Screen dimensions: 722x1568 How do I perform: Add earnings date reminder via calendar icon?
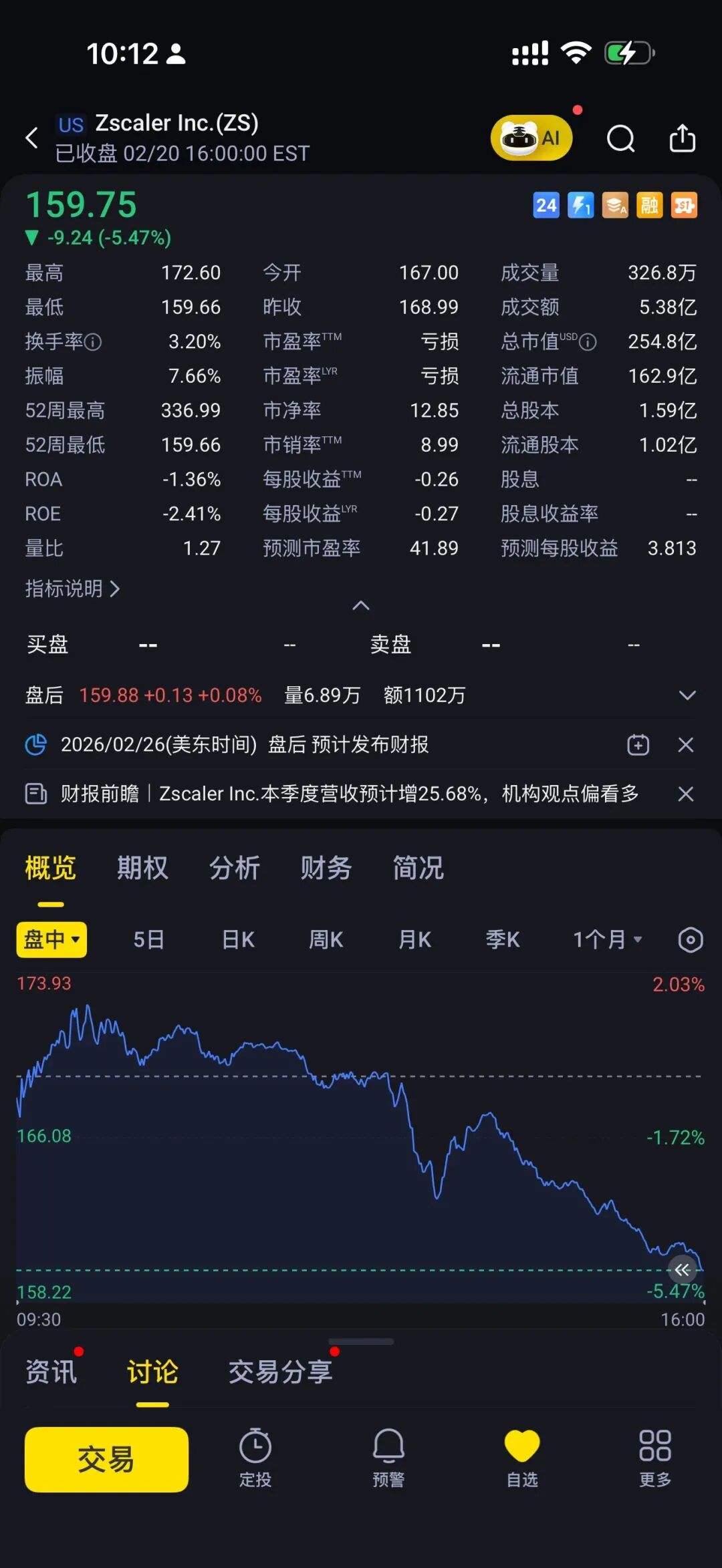tap(638, 744)
